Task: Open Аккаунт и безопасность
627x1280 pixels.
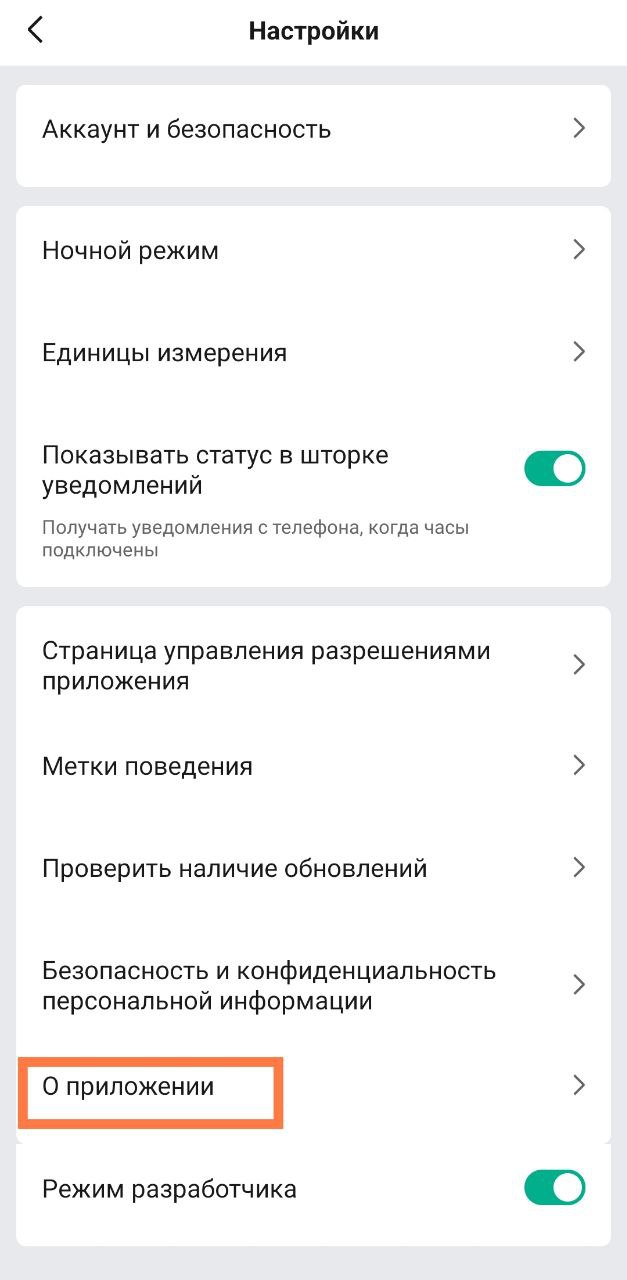Action: [313, 129]
